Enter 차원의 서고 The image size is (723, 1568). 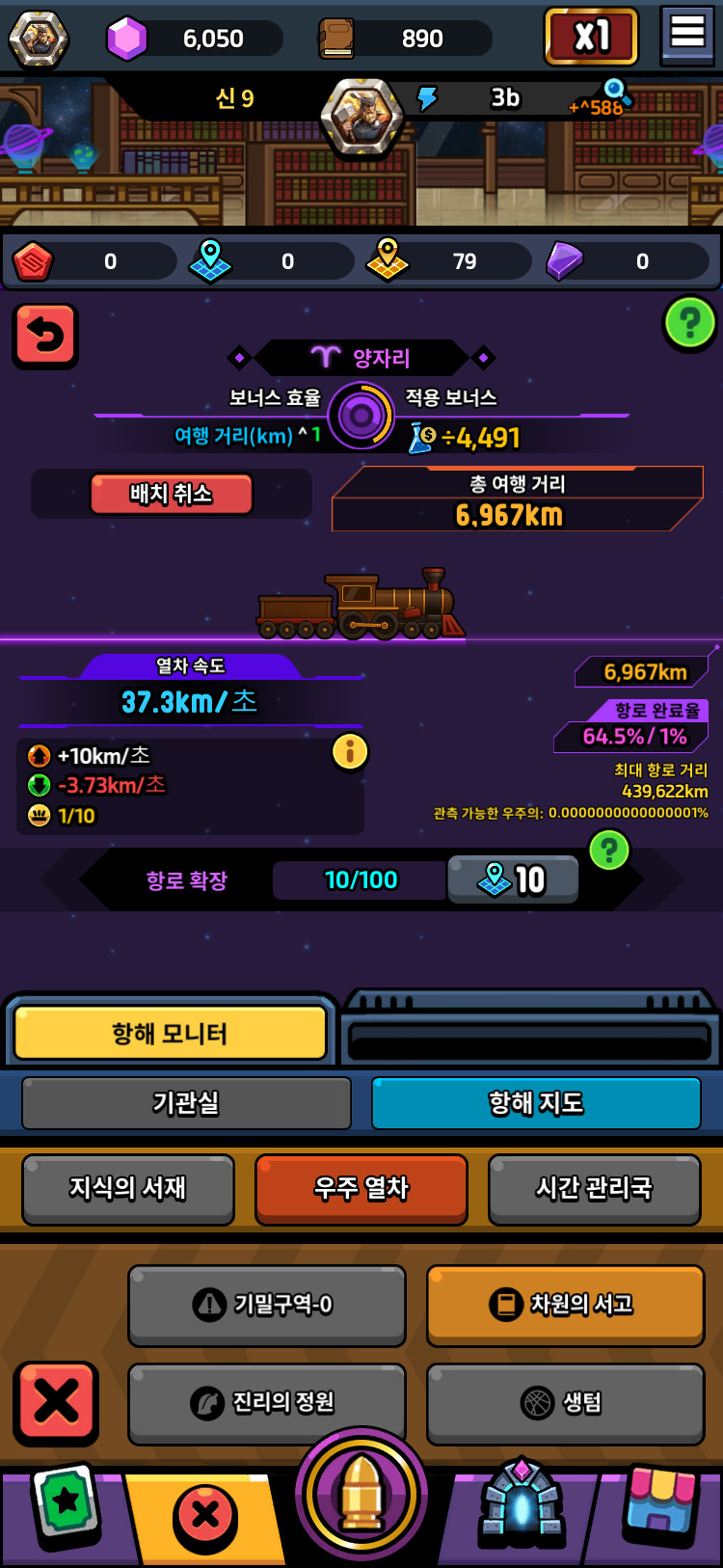coord(565,1305)
